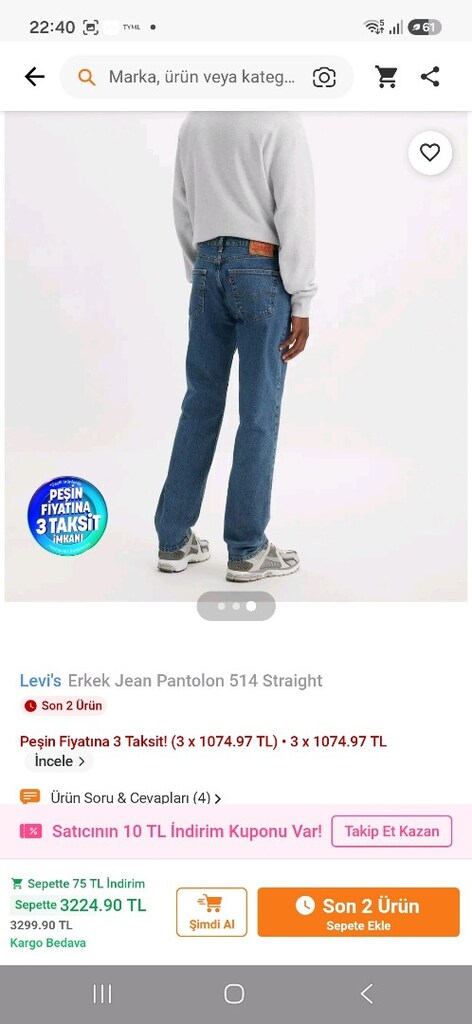Tap İncele for installment details
Image resolution: width=472 pixels, height=1024 pixels.
pyautogui.click(x=59, y=761)
